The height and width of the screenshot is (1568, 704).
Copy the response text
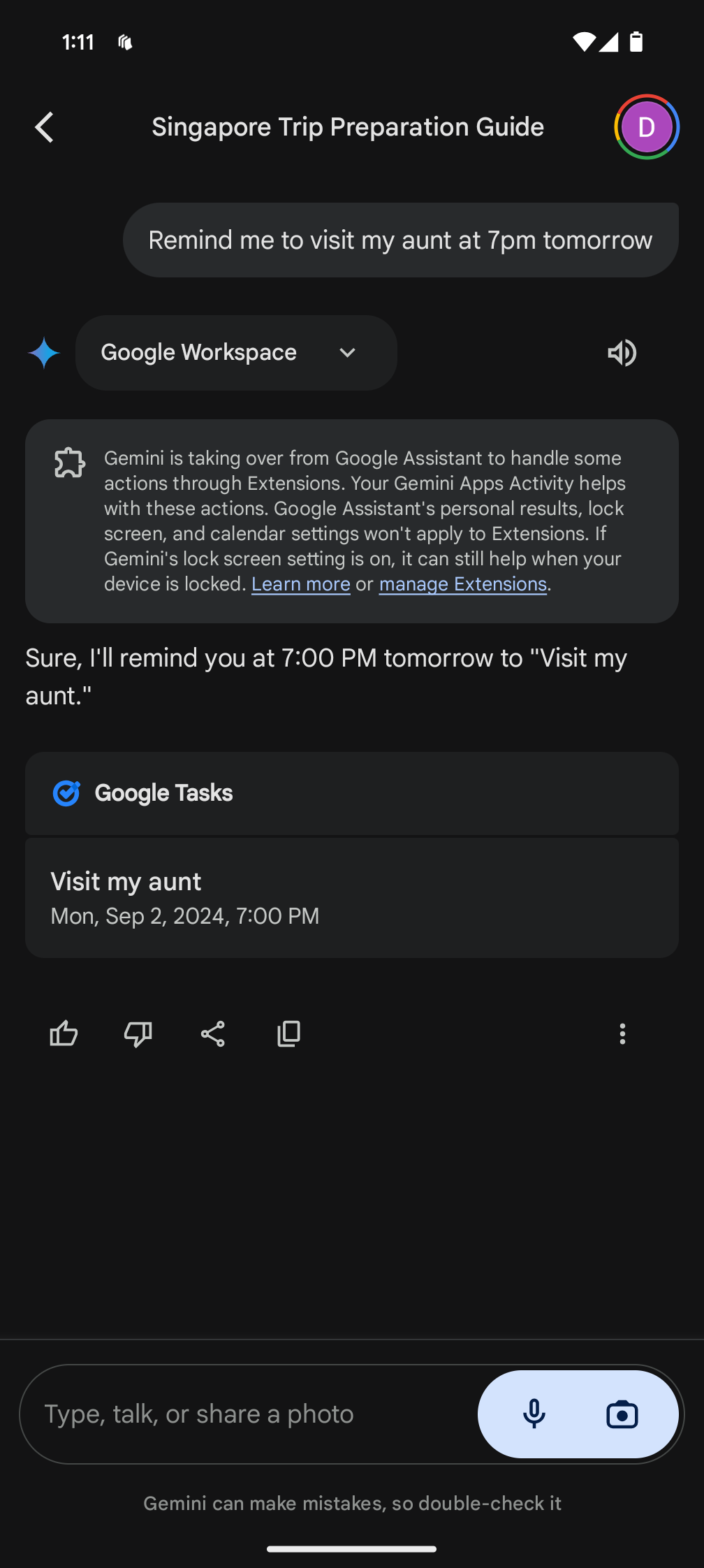[x=288, y=1033]
